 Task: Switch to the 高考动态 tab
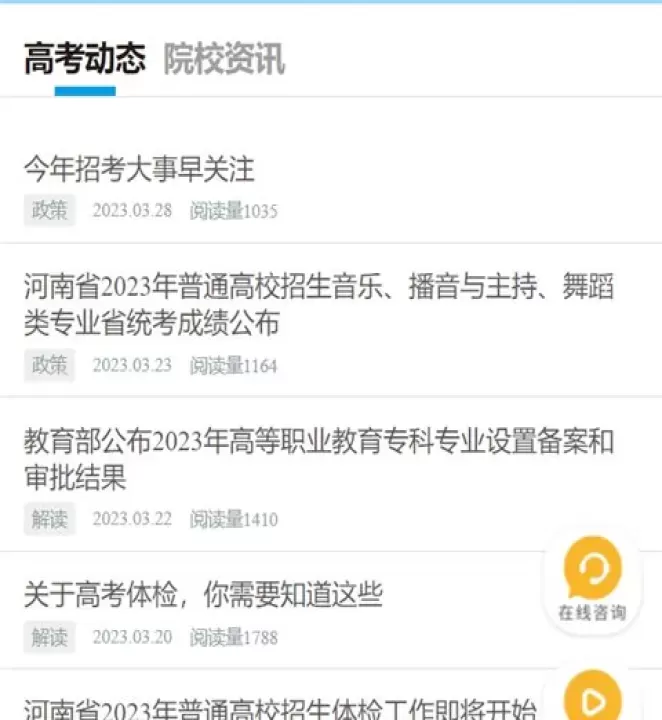tap(85, 60)
